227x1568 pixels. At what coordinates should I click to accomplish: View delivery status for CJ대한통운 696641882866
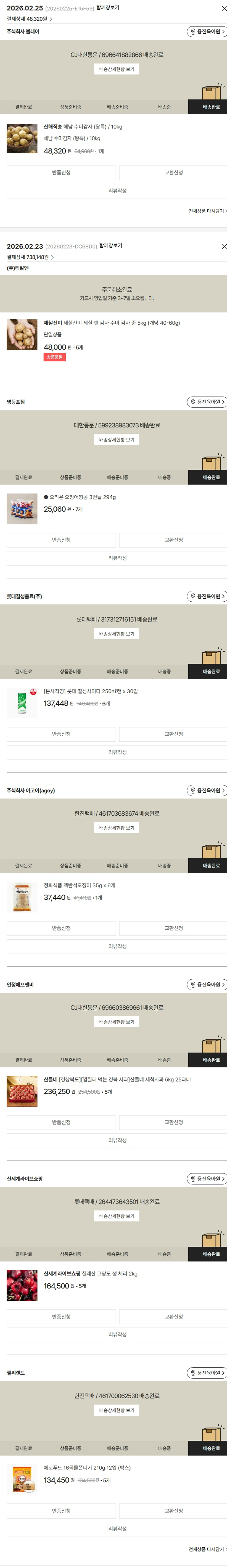[x=117, y=69]
